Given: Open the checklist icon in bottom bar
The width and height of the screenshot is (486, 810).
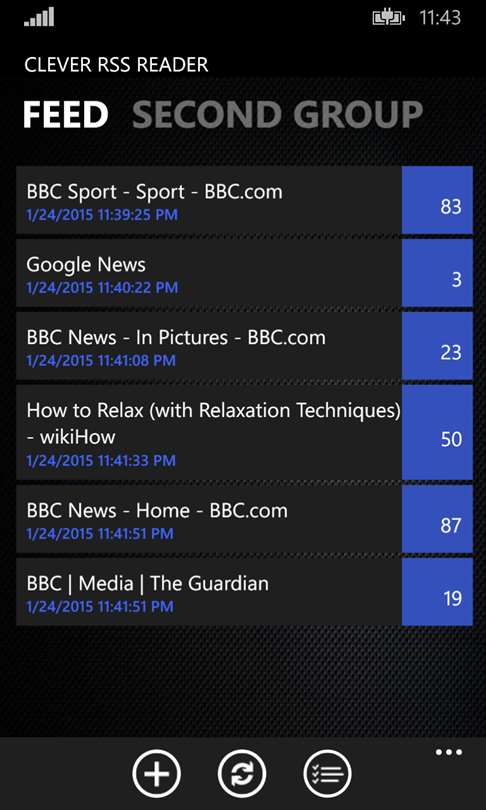Looking at the screenshot, I should tap(327, 773).
